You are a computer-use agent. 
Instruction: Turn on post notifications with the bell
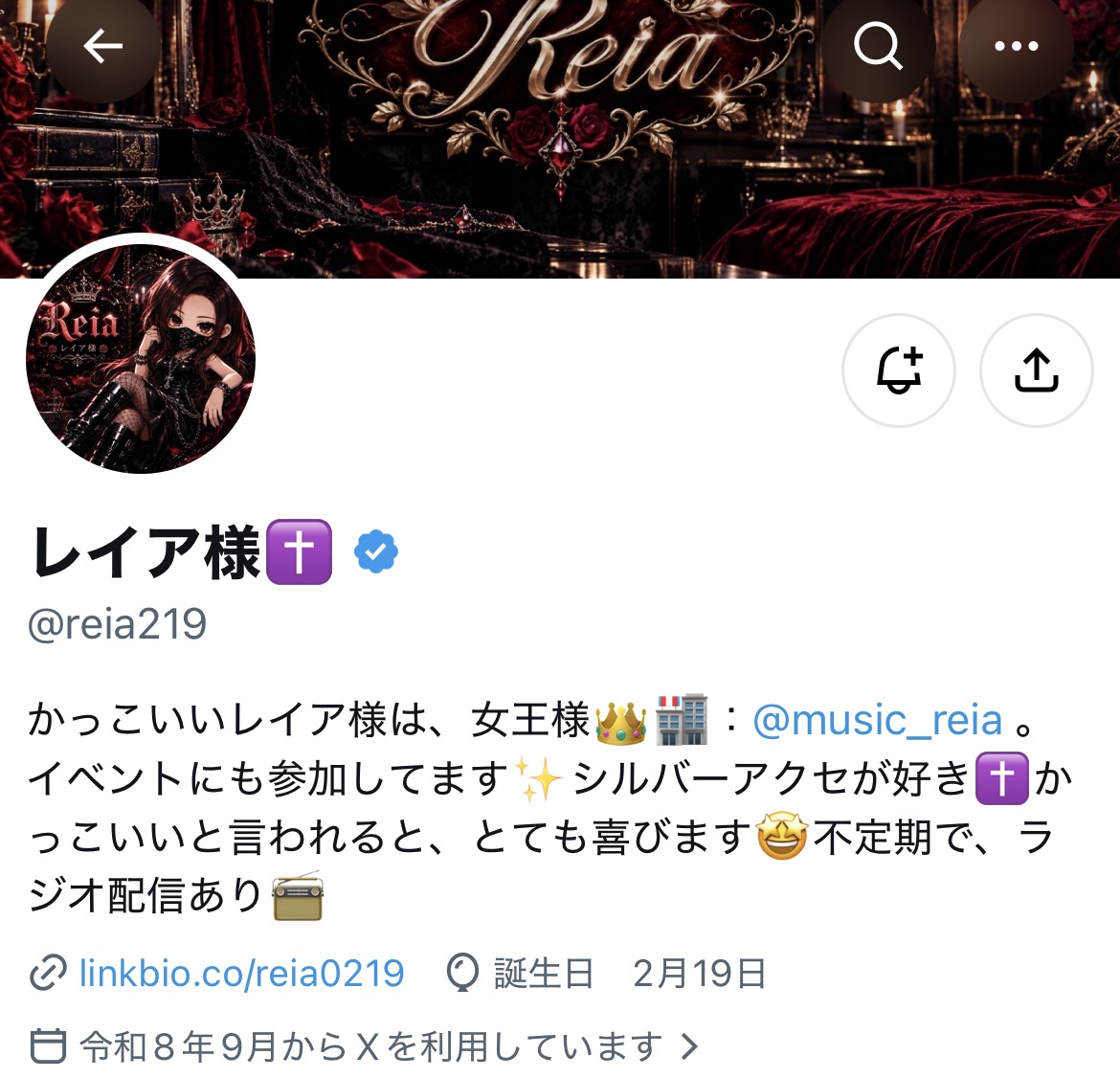point(899,371)
